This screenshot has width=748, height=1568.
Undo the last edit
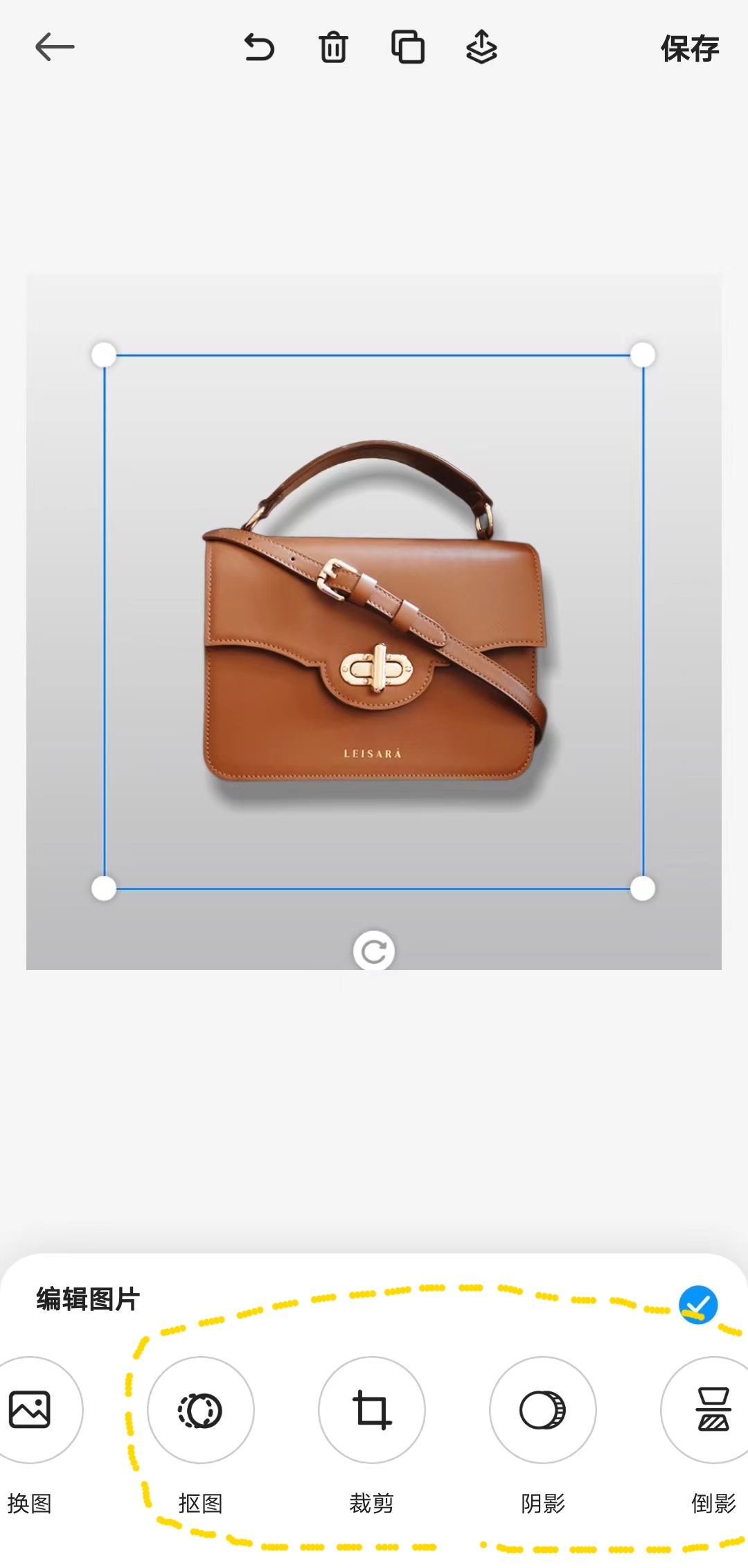point(260,48)
